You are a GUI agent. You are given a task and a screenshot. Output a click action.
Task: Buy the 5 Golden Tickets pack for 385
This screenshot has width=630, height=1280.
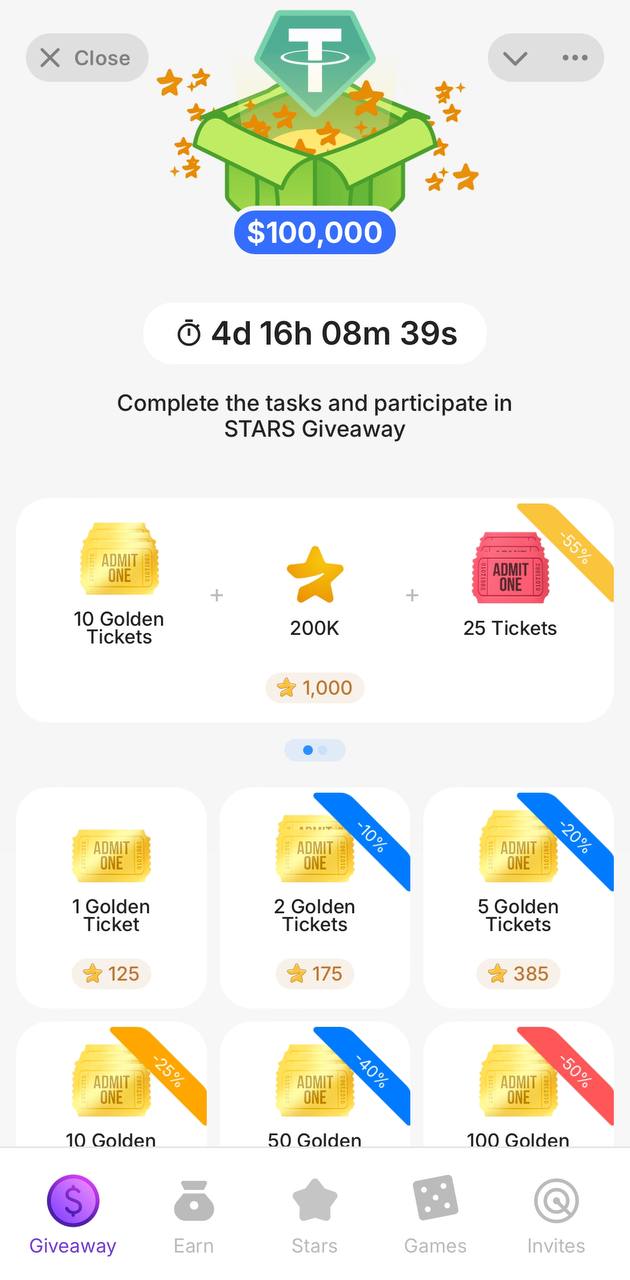click(518, 896)
